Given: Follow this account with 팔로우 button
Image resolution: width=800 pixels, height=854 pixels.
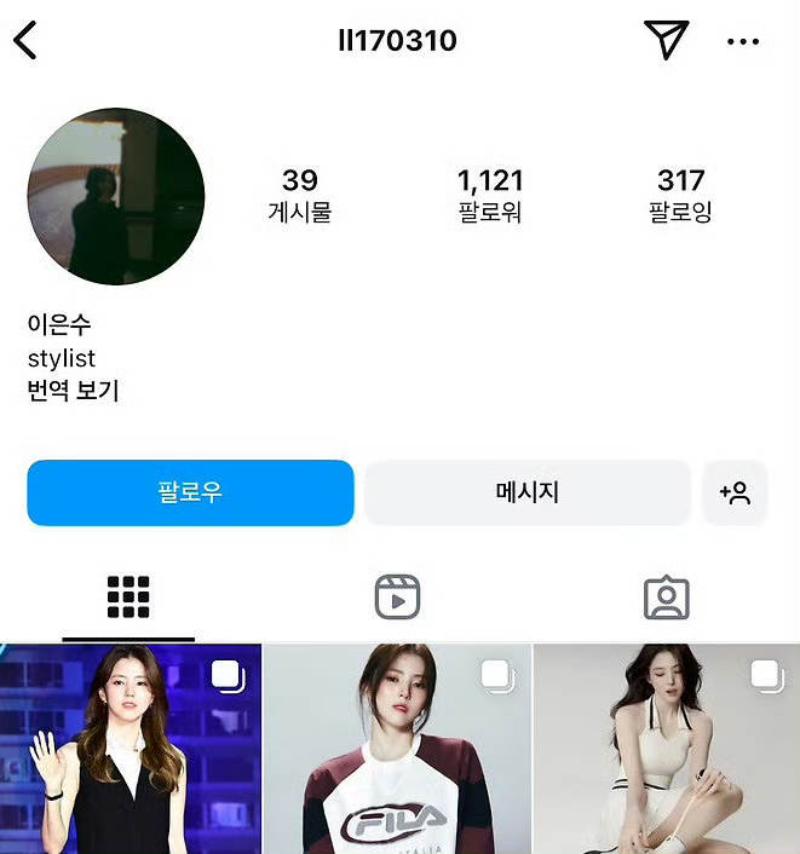Looking at the screenshot, I should [190, 493].
